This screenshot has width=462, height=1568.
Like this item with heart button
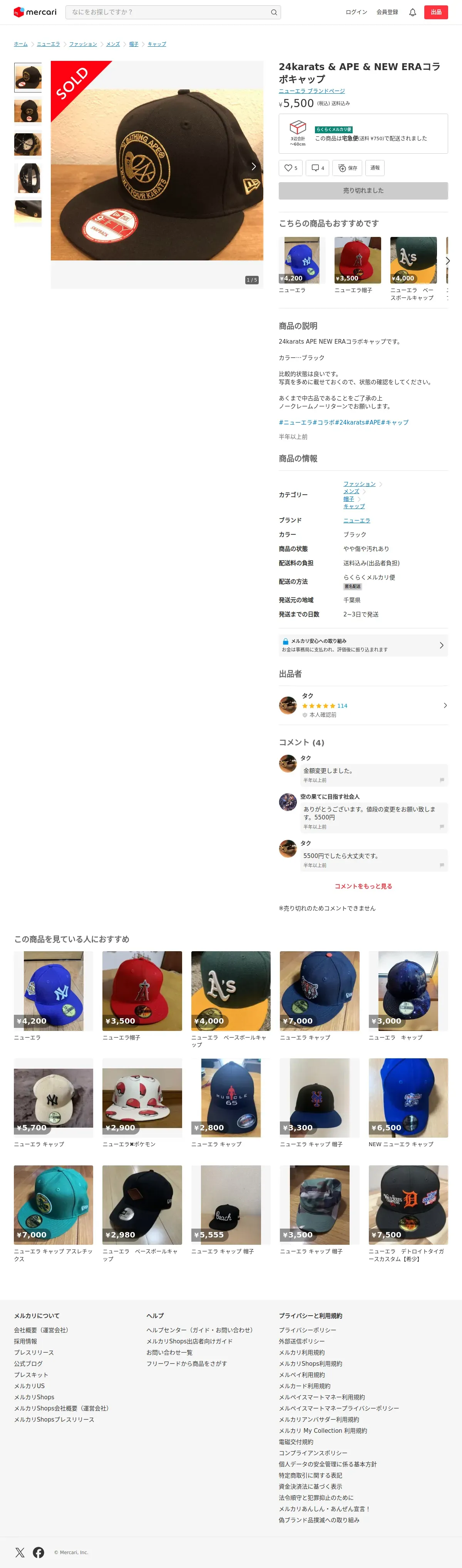point(291,168)
